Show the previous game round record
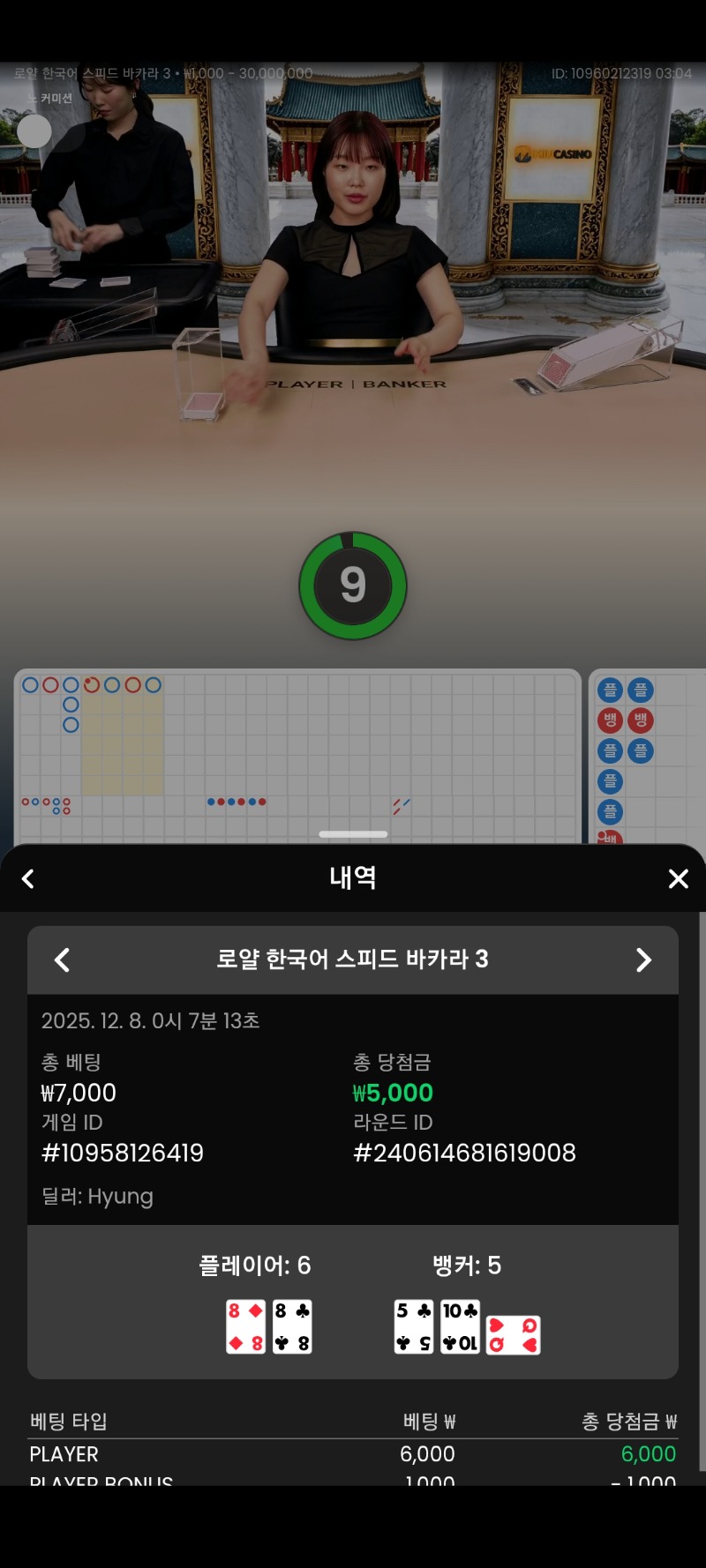 click(x=62, y=959)
